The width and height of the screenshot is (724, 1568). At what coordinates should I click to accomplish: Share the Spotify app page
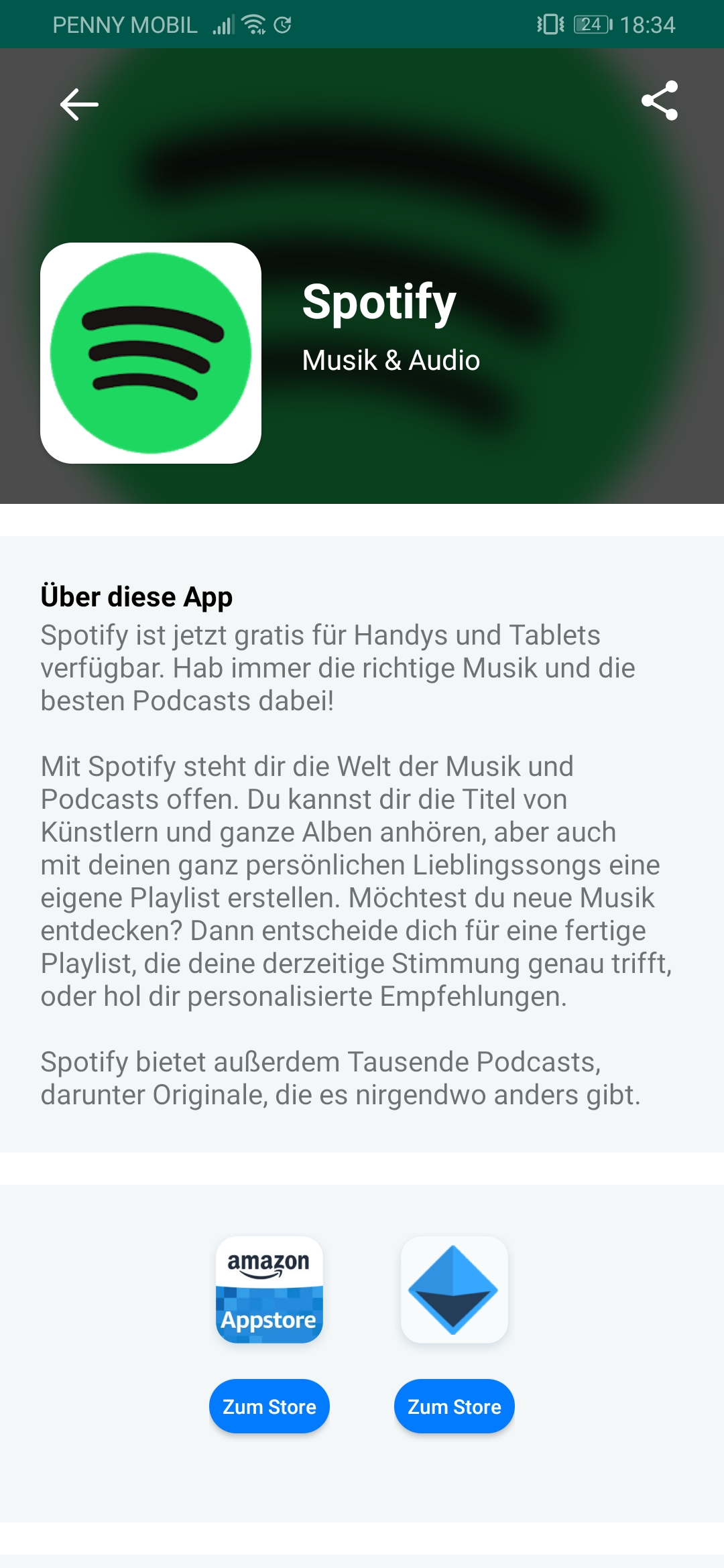[x=660, y=101]
